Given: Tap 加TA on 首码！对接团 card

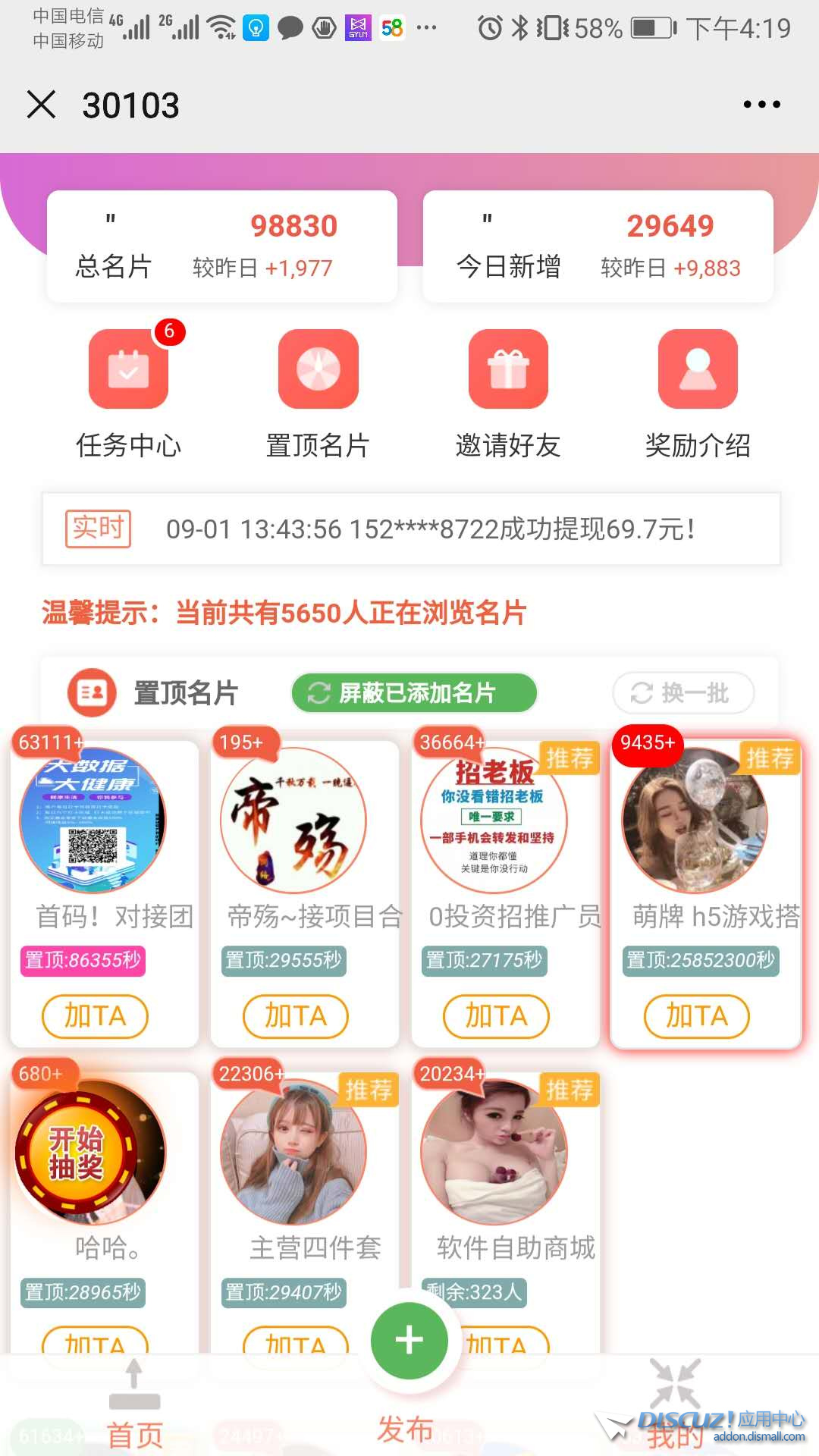Looking at the screenshot, I should coord(95,1016).
